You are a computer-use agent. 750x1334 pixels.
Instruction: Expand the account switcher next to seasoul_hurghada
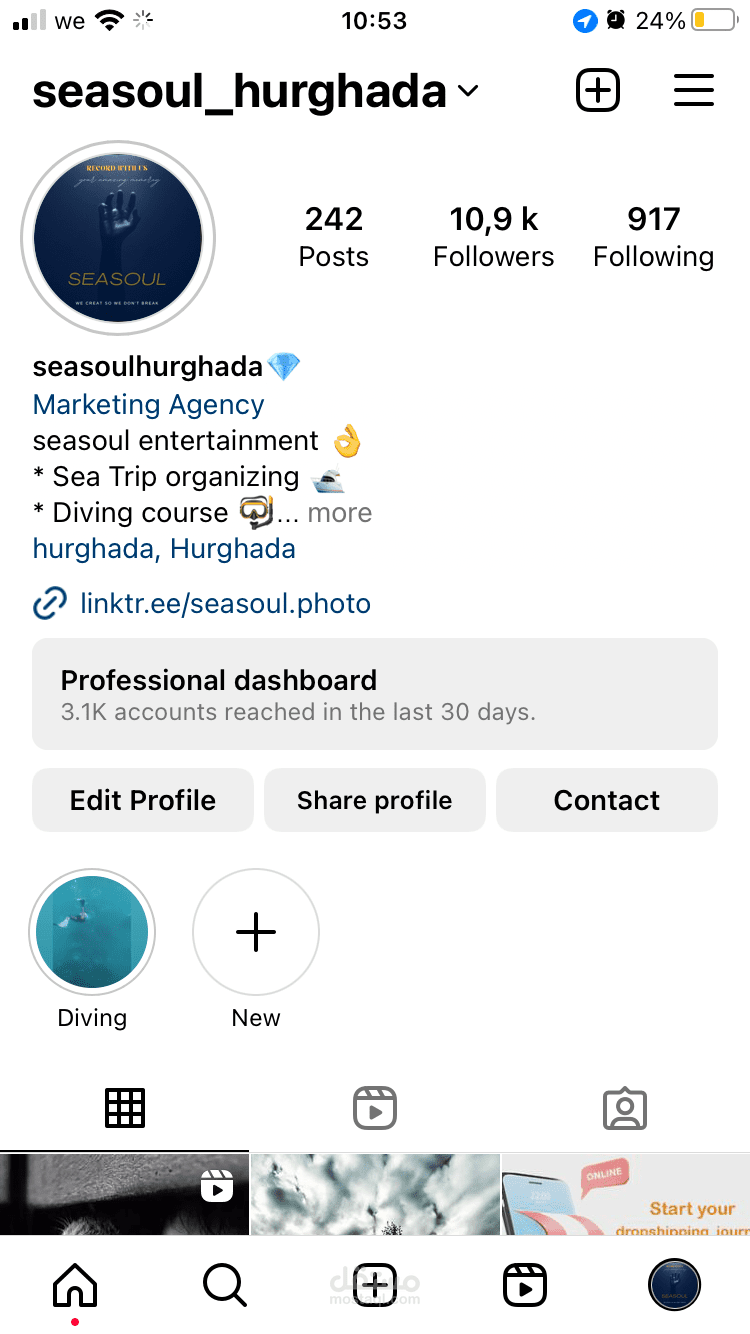(x=467, y=91)
